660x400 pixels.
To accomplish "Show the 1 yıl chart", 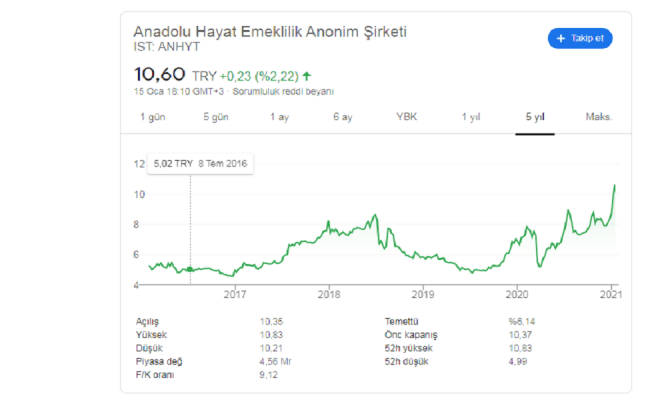I will (471, 117).
